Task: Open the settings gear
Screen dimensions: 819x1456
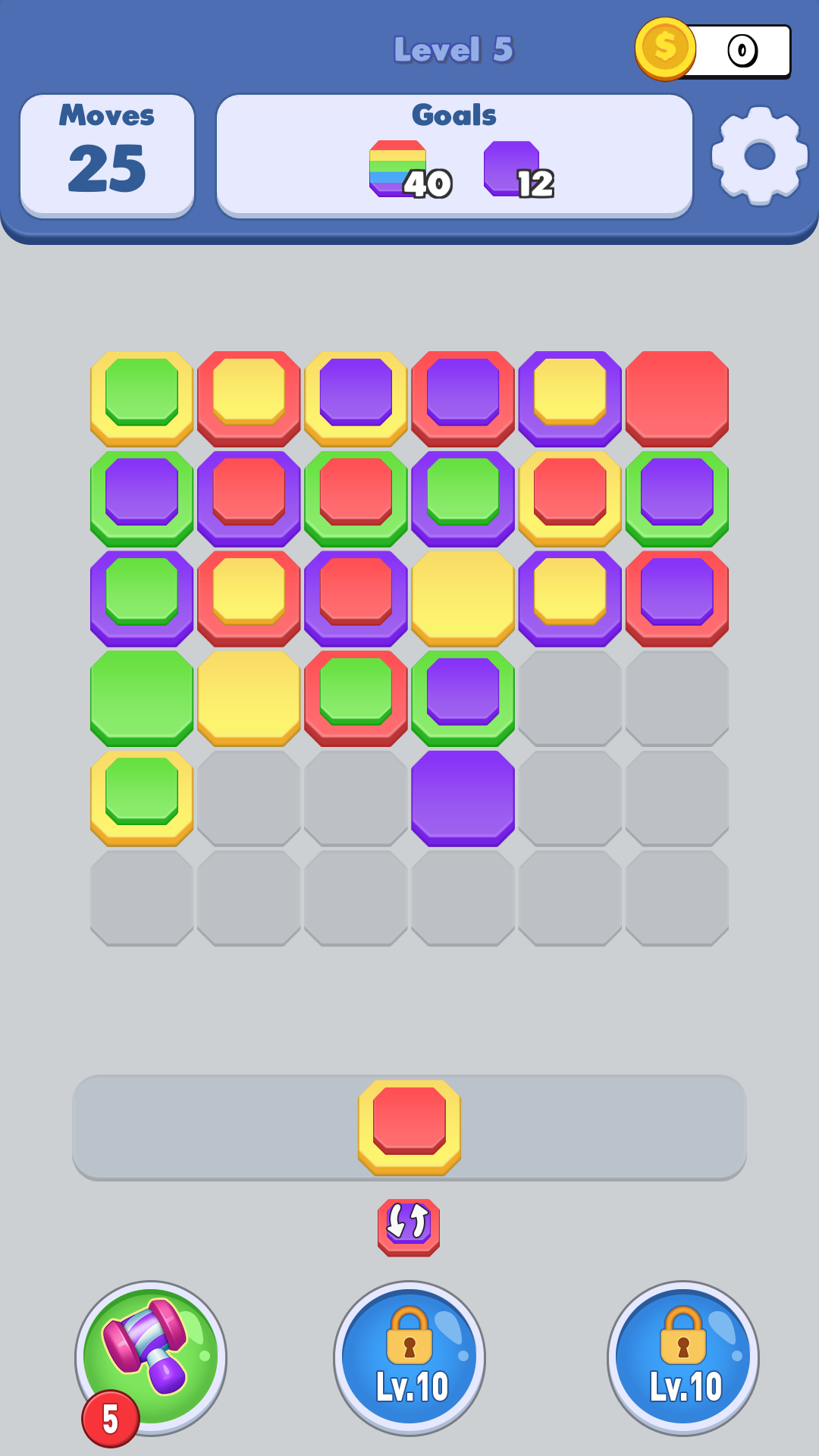Action: click(x=759, y=156)
